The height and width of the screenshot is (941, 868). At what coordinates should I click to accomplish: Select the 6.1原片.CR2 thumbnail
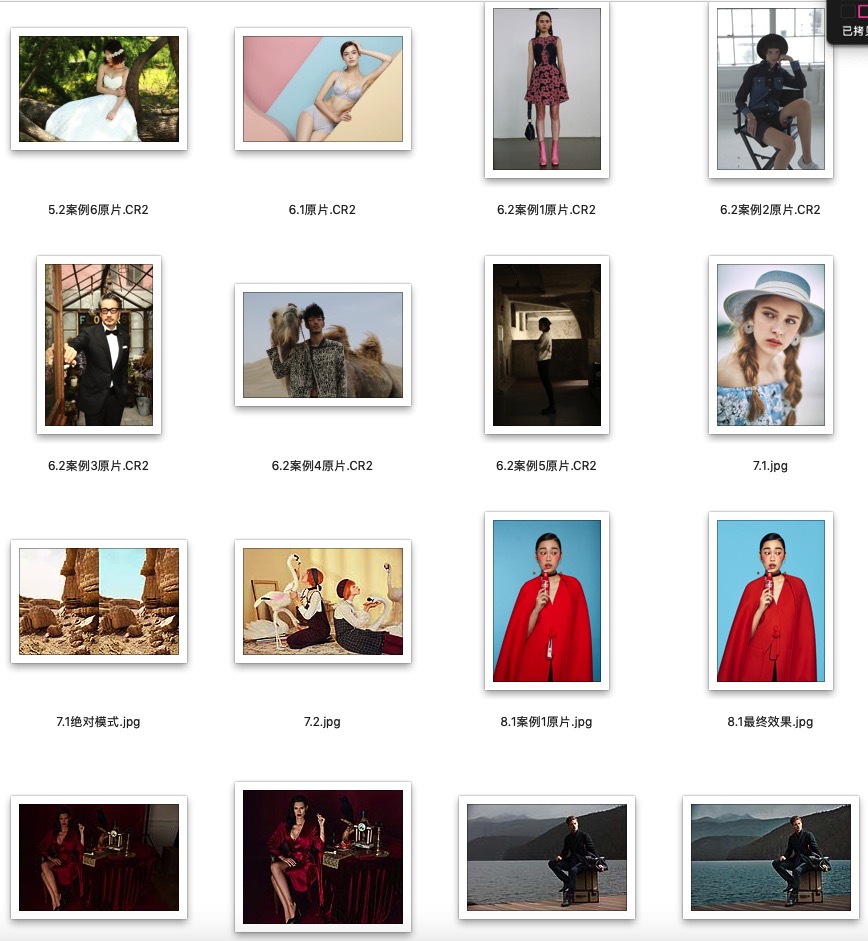point(323,89)
